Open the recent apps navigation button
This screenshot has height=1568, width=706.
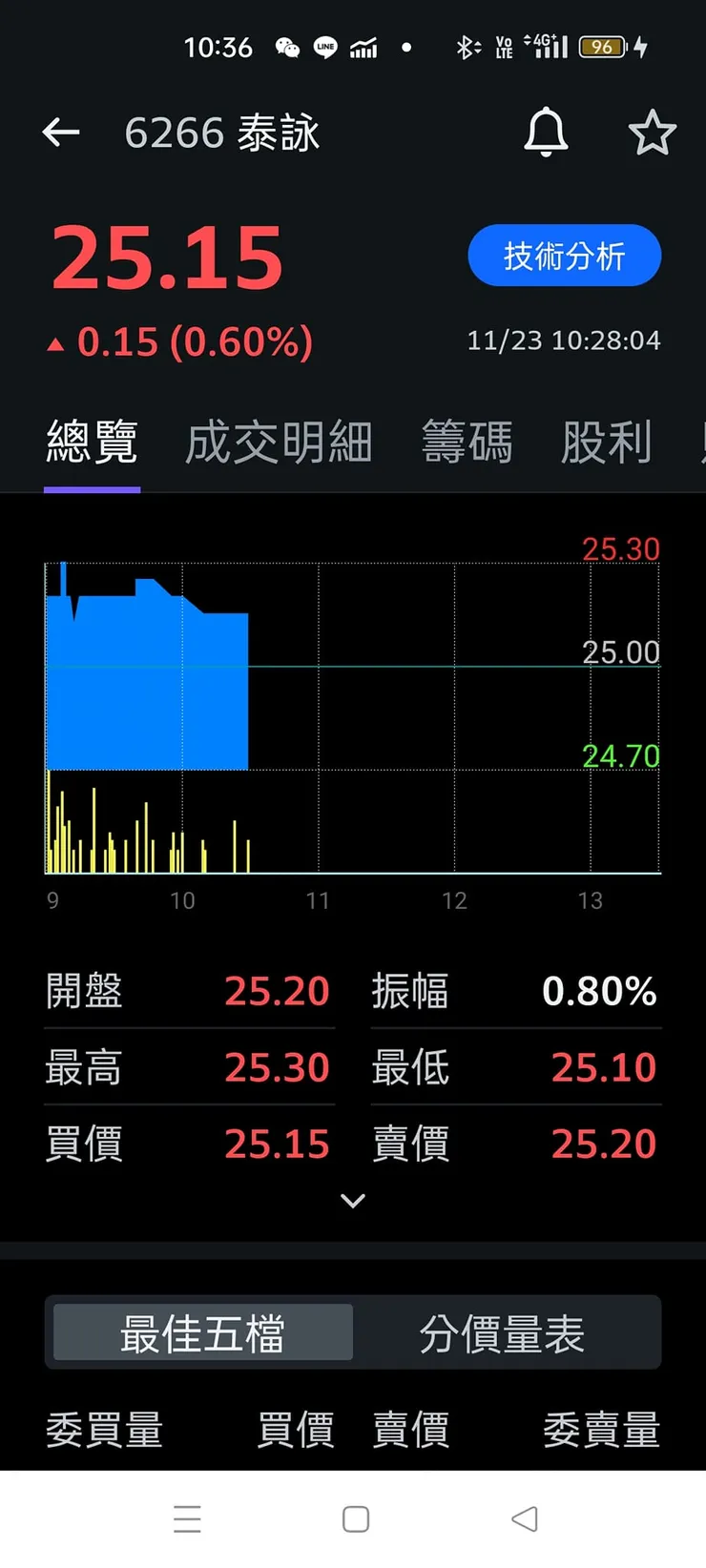(x=188, y=1518)
